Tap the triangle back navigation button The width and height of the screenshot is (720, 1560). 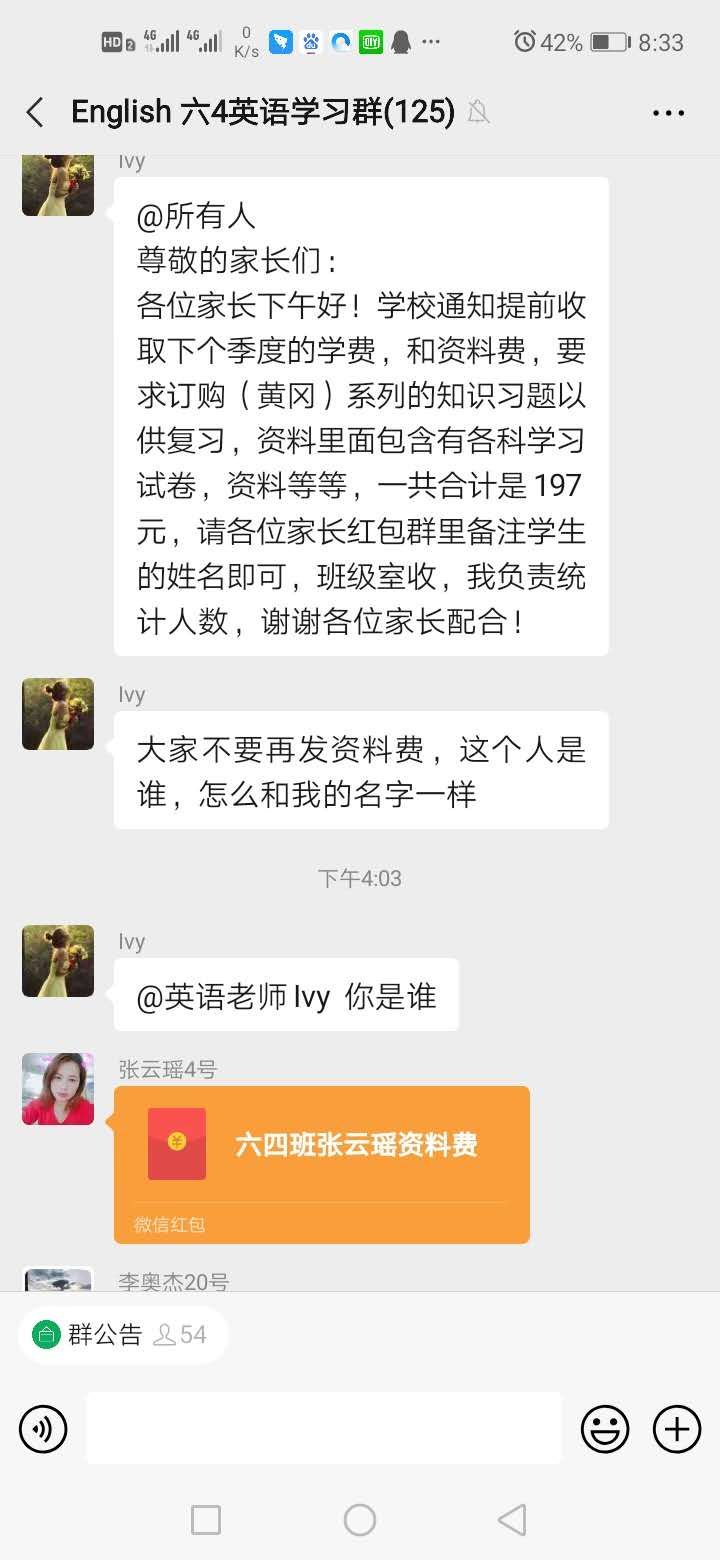click(x=512, y=1519)
